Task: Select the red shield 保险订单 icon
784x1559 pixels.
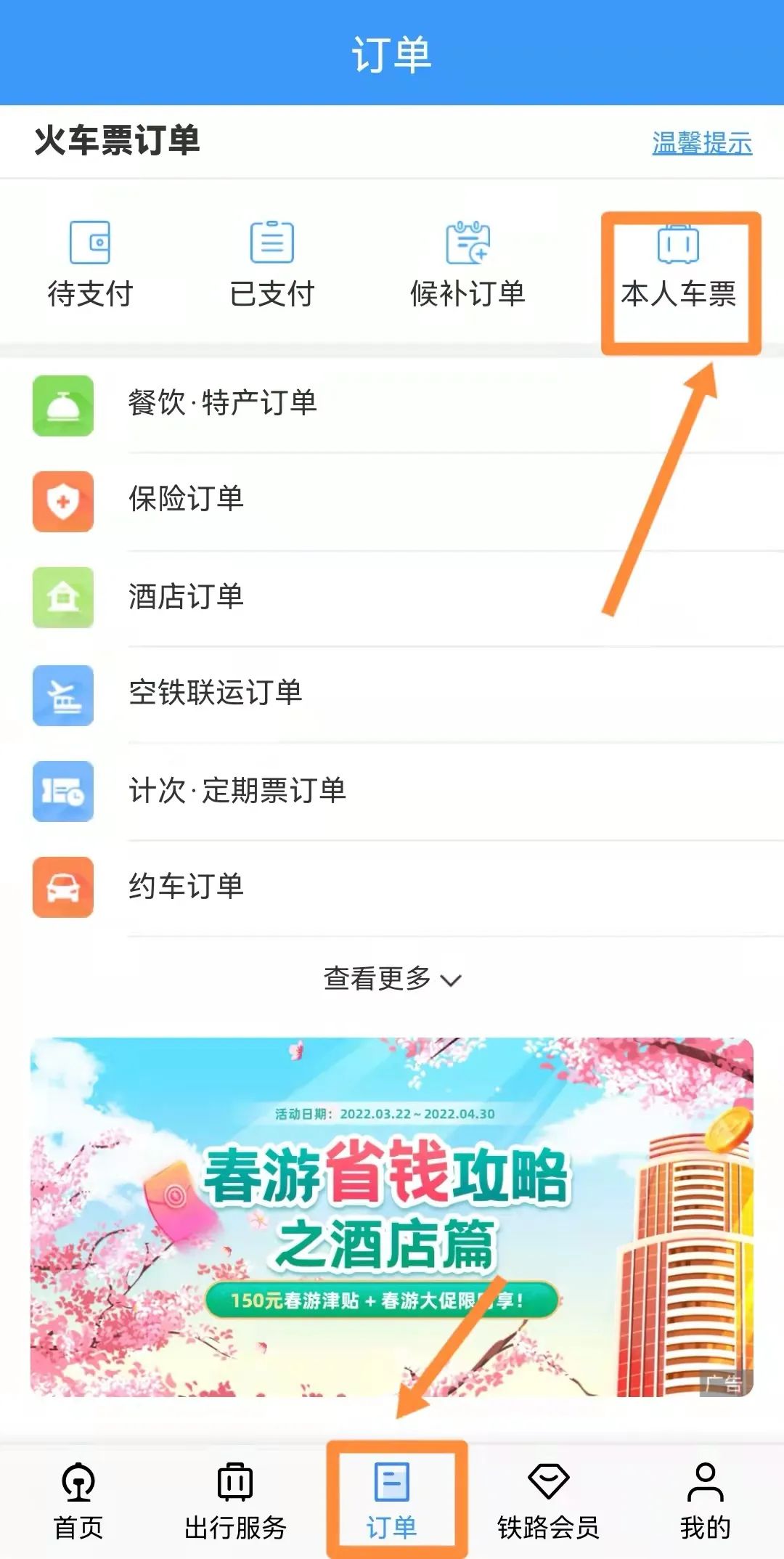Action: point(63,502)
